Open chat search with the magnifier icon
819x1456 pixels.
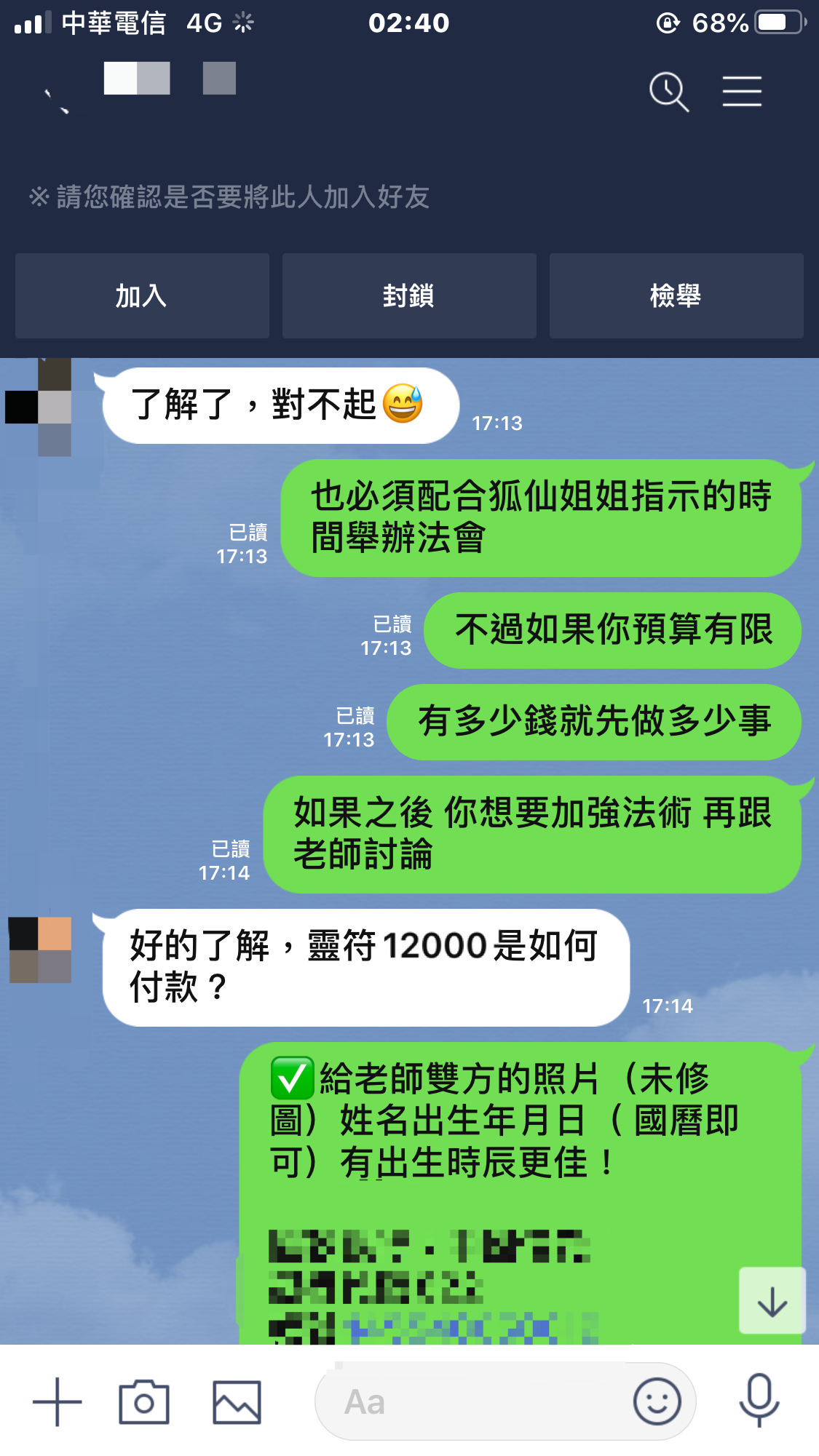(x=668, y=92)
